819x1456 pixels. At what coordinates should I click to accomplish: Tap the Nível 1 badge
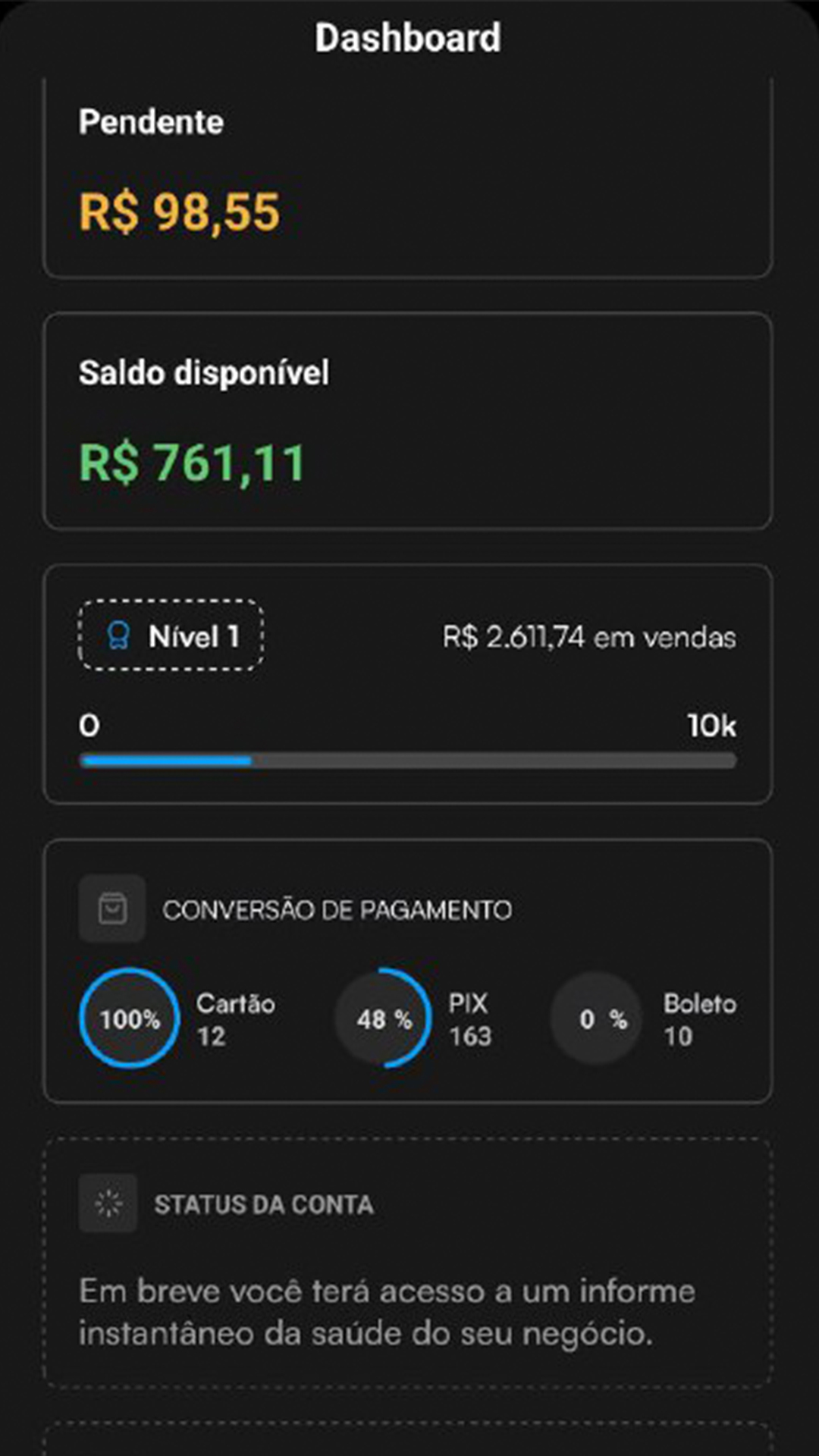(171, 636)
